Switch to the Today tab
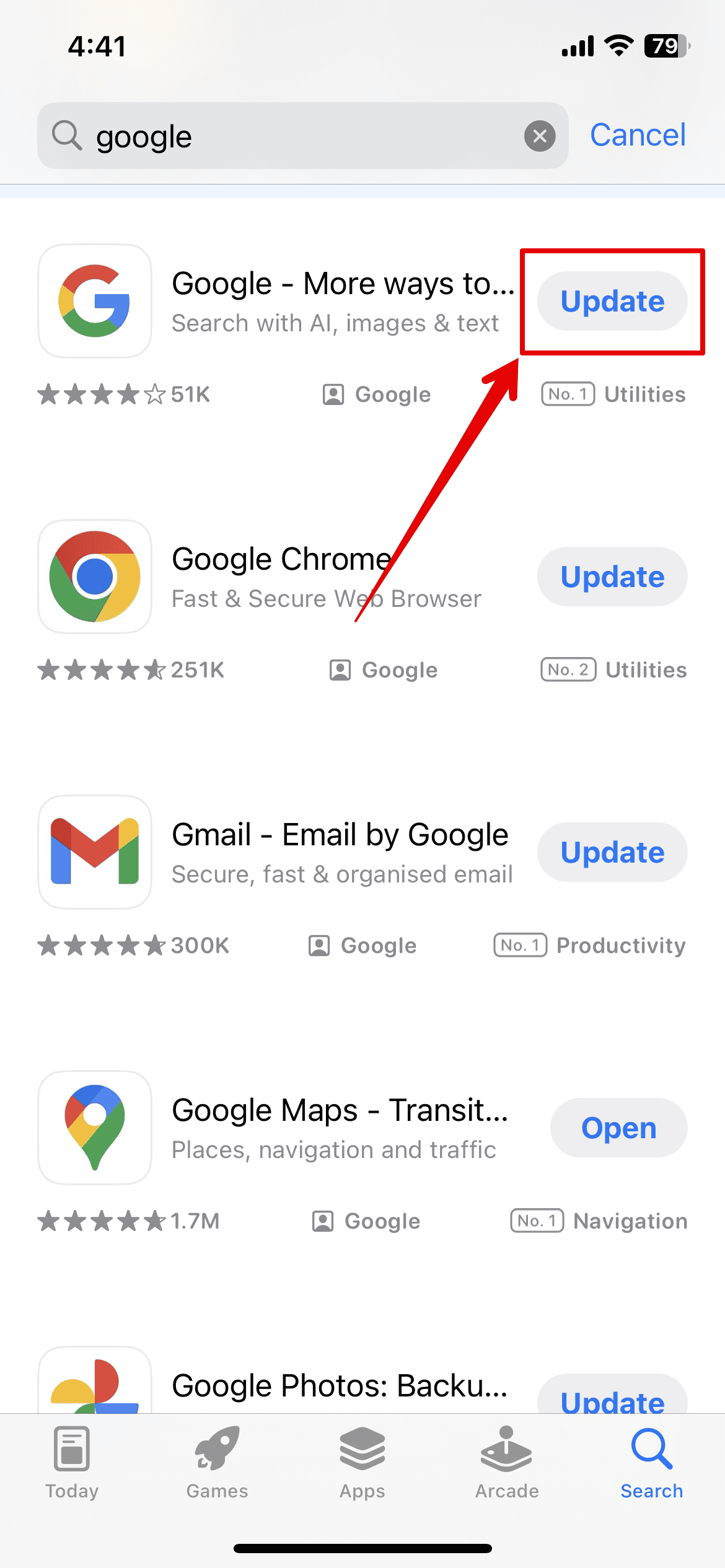This screenshot has width=725, height=1568. tap(72, 1463)
